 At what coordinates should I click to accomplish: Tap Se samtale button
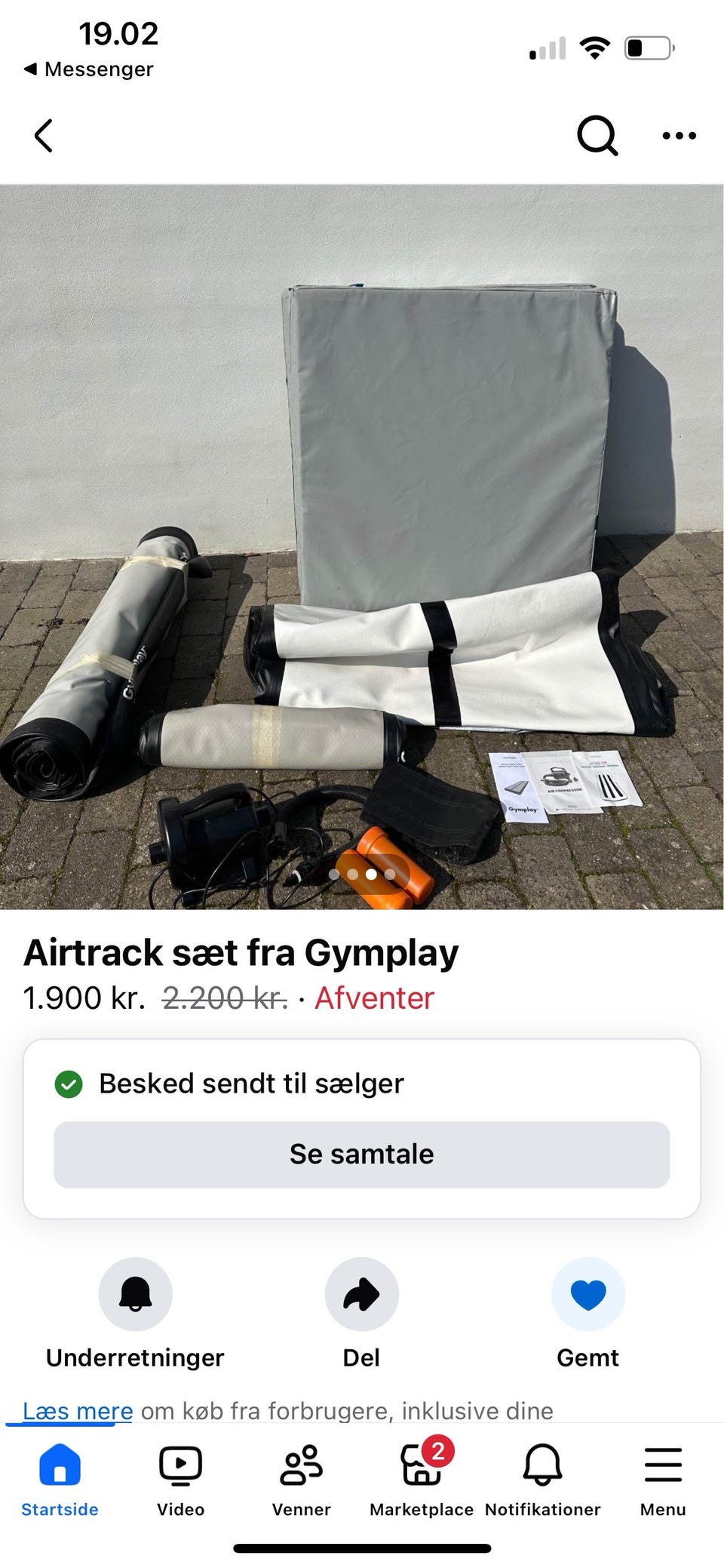pos(362,1154)
